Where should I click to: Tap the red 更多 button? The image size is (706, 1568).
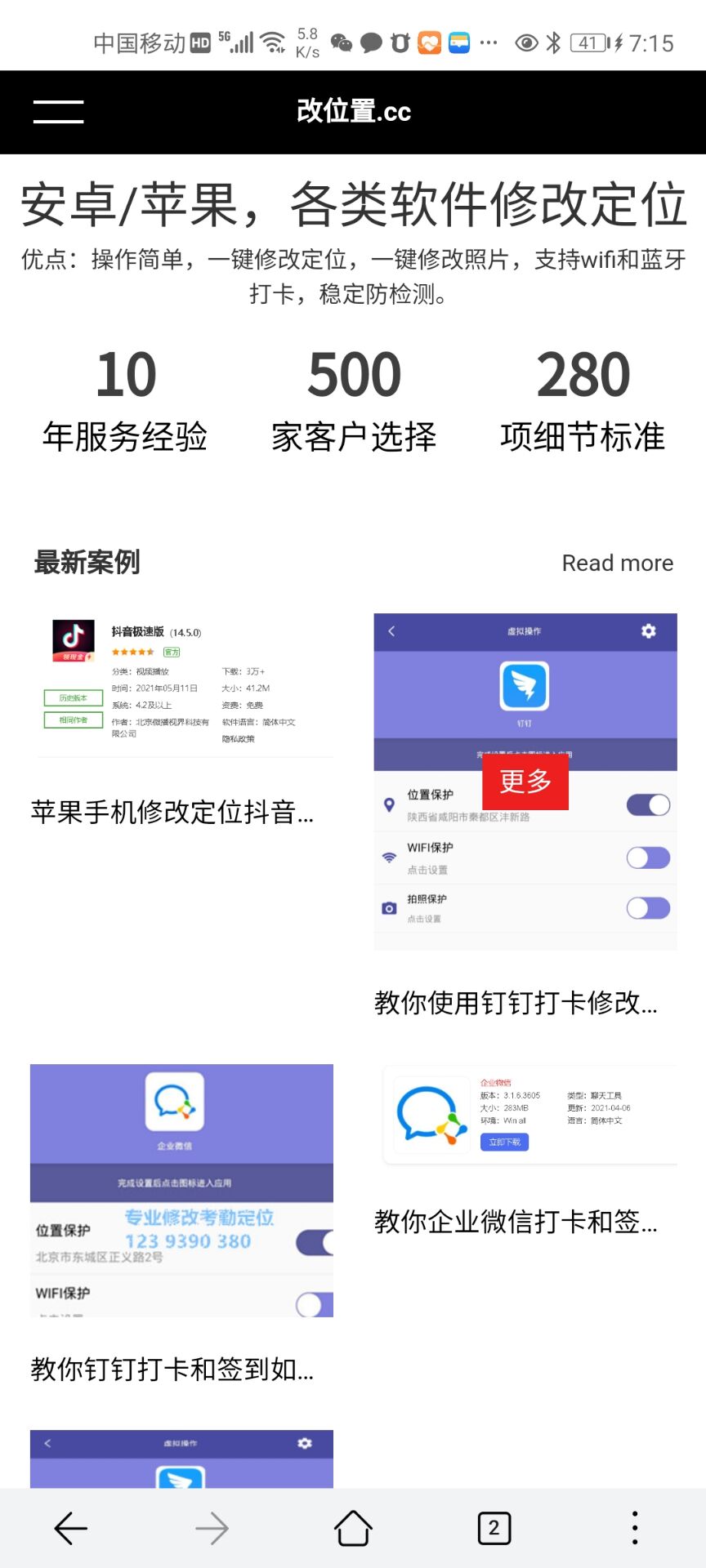point(525,782)
